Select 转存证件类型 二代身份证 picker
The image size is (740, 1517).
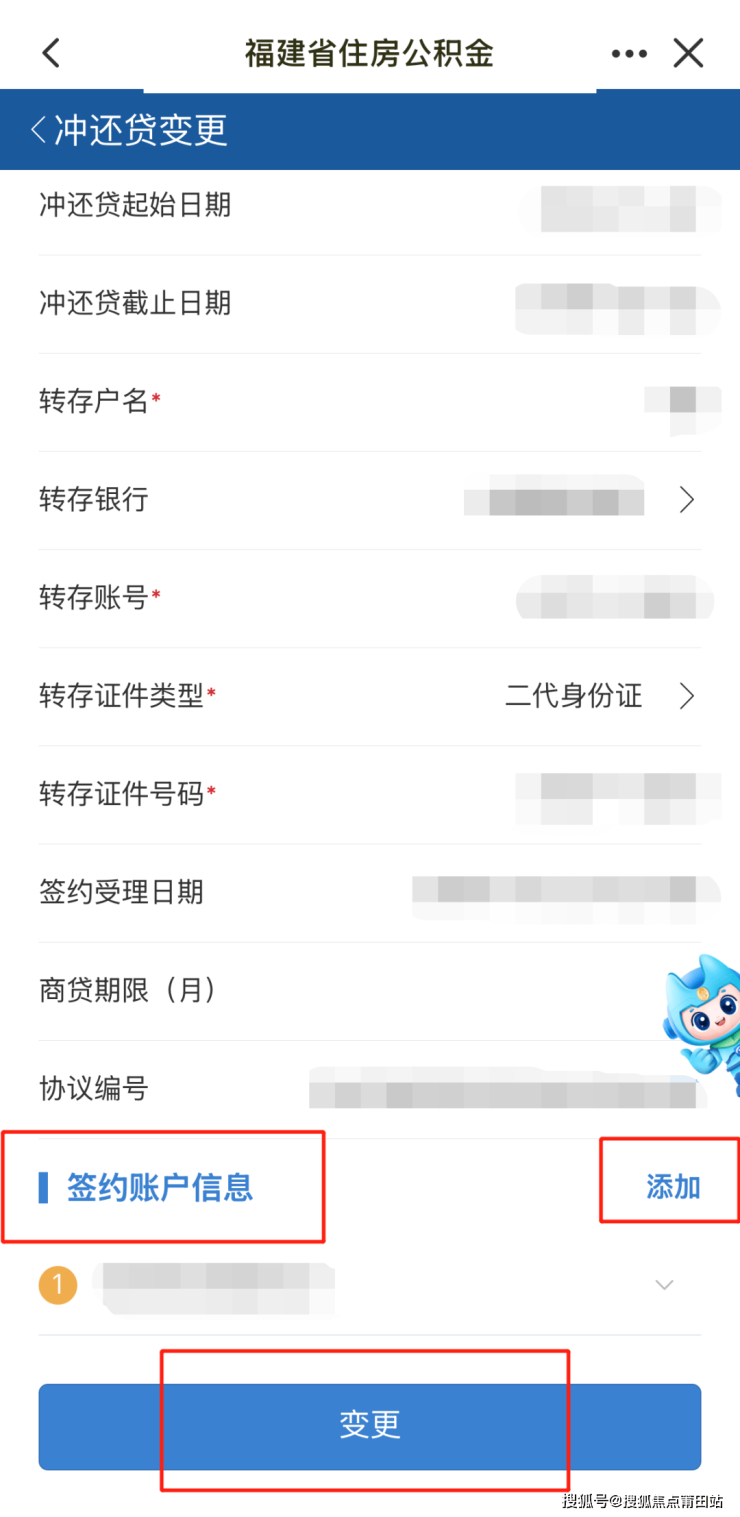coord(598,696)
